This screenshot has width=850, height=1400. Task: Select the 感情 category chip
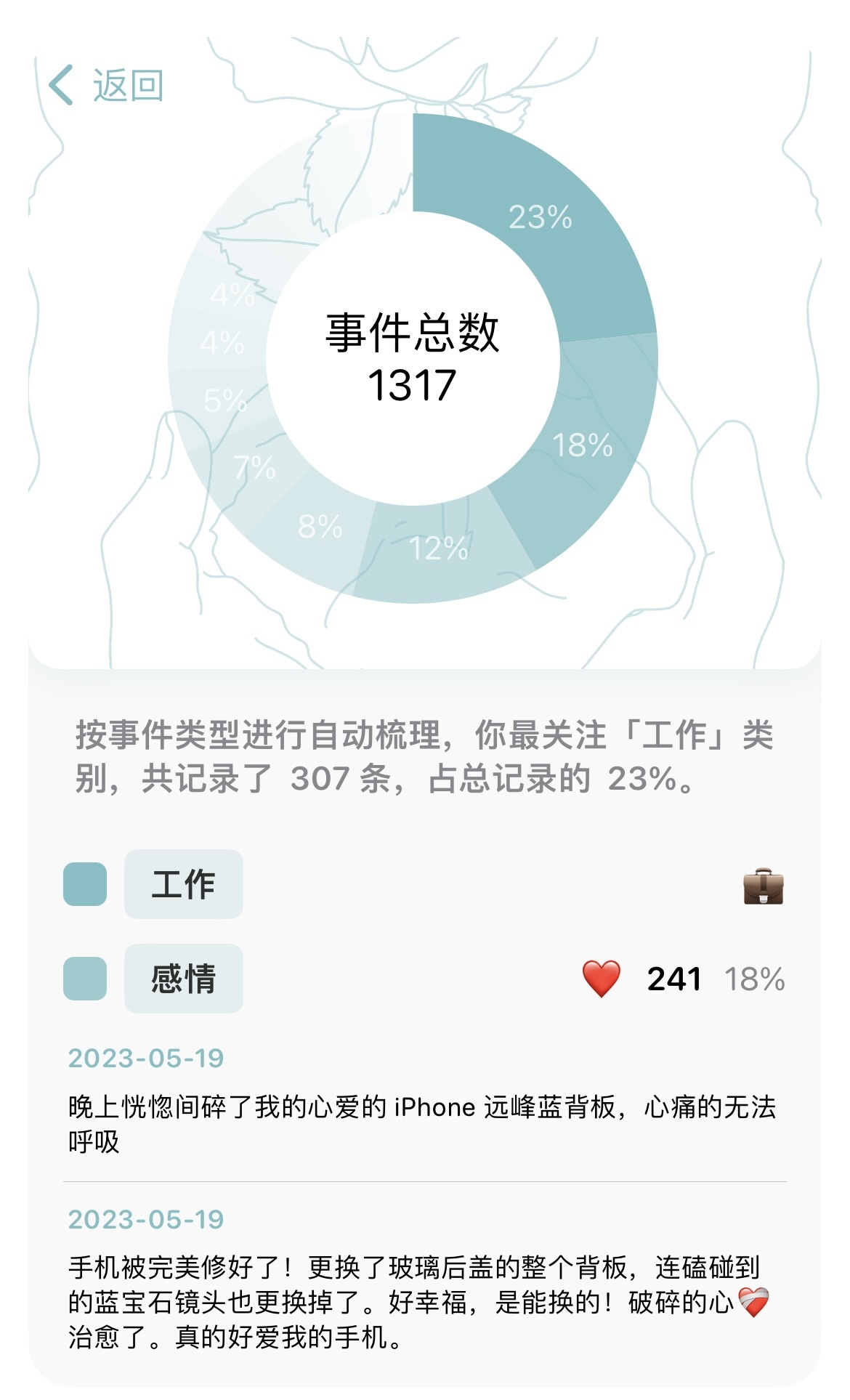tap(183, 979)
